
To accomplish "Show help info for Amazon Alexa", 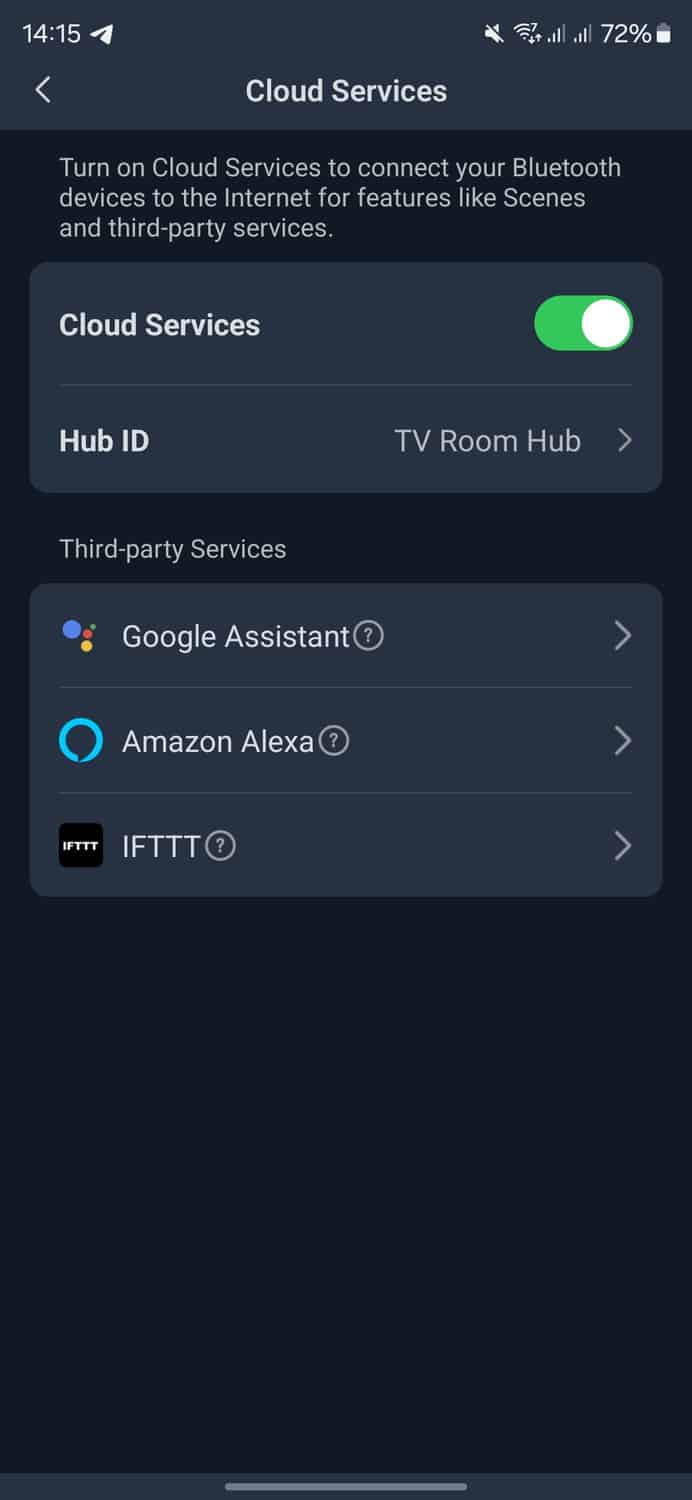I will point(334,742).
